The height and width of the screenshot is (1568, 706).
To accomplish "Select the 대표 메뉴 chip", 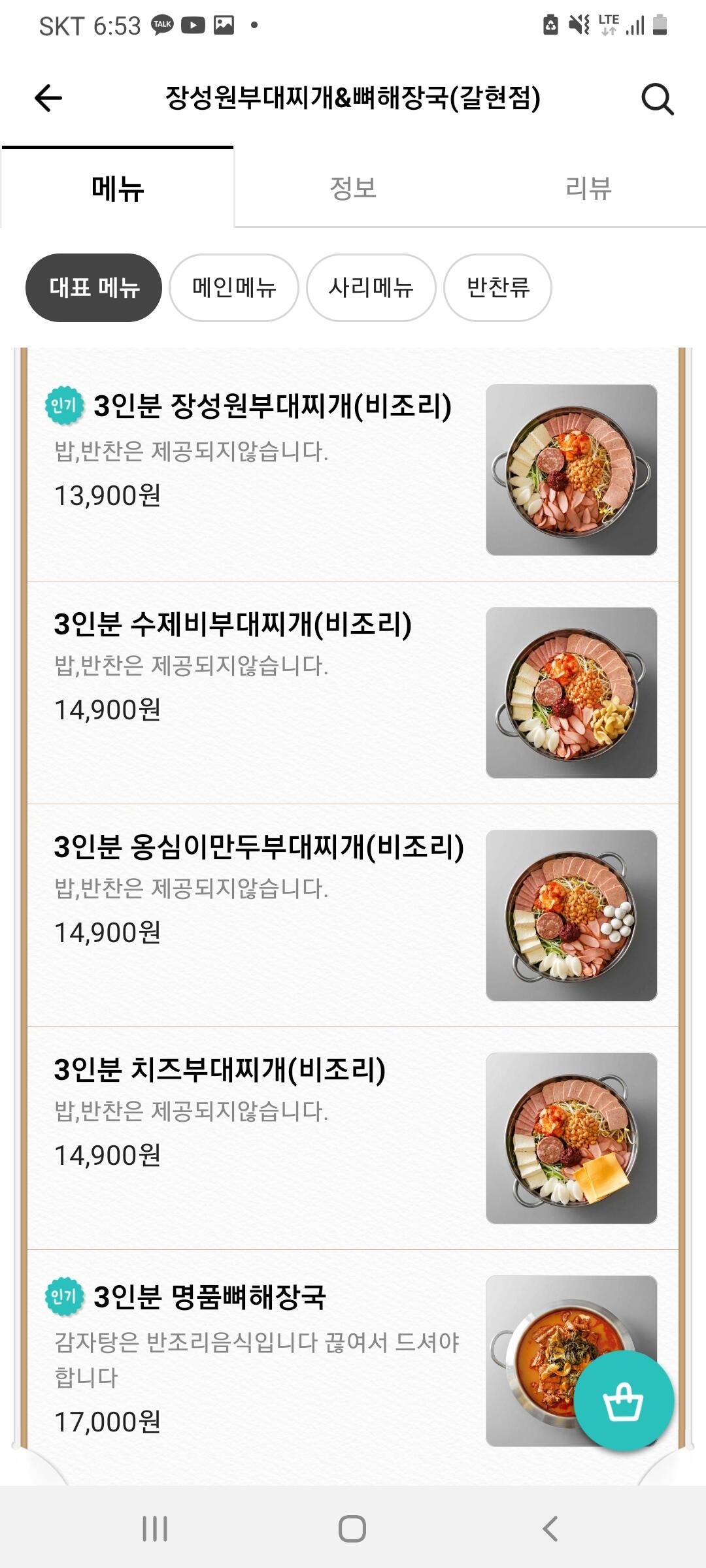I will [93, 287].
